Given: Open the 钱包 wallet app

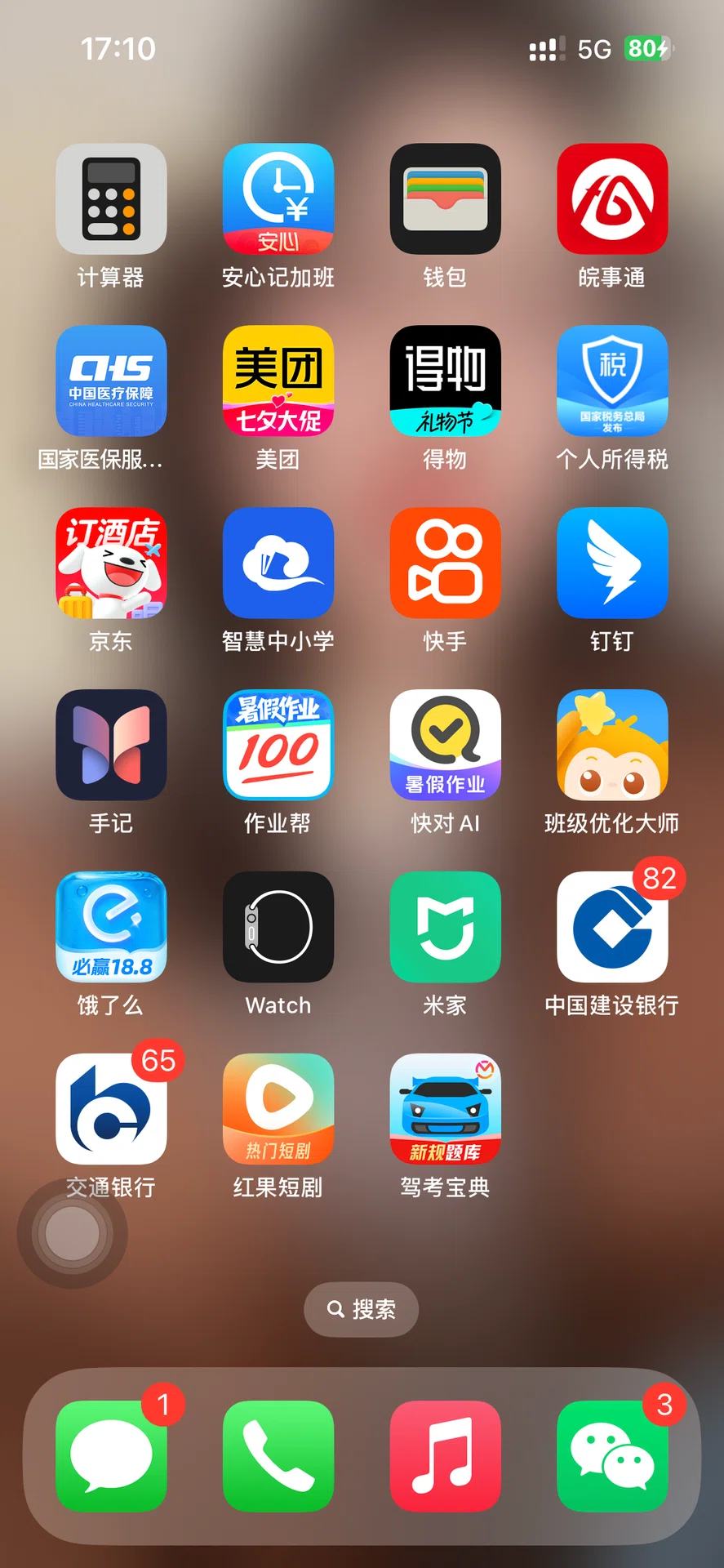Looking at the screenshot, I should [445, 199].
